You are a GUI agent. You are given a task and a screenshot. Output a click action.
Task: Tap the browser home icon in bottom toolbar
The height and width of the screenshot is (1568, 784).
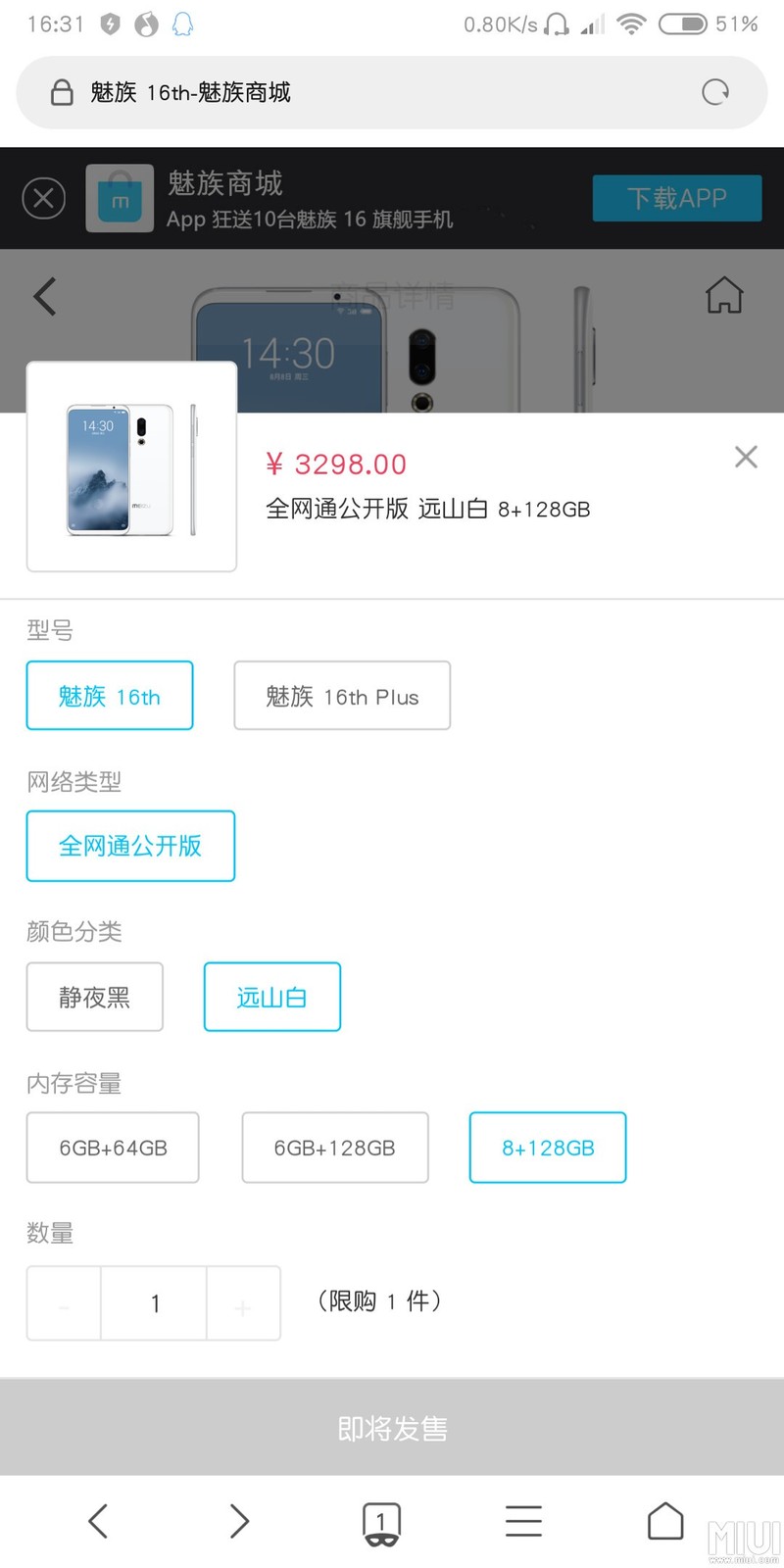tap(664, 1521)
